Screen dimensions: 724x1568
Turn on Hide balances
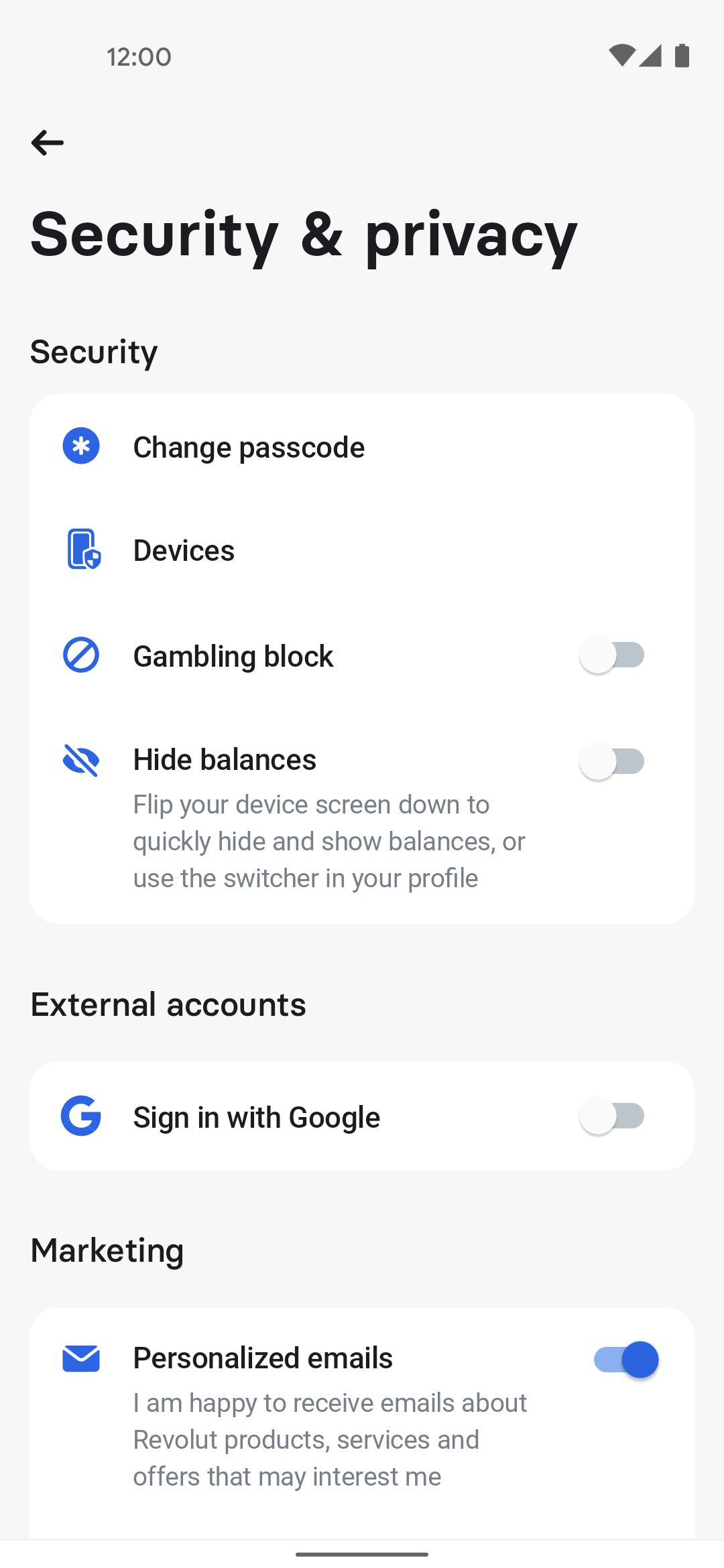[612, 761]
